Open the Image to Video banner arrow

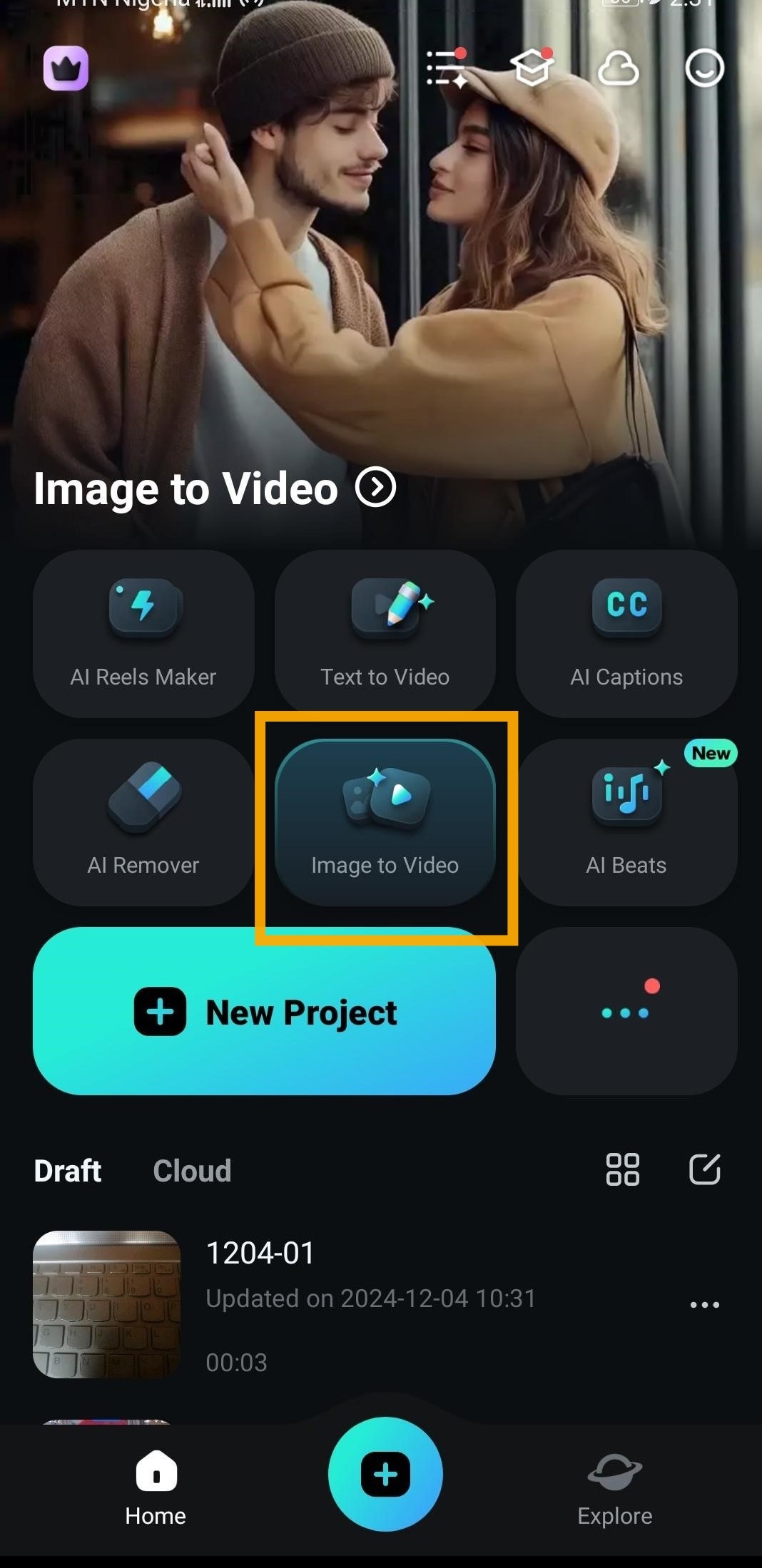[x=376, y=488]
